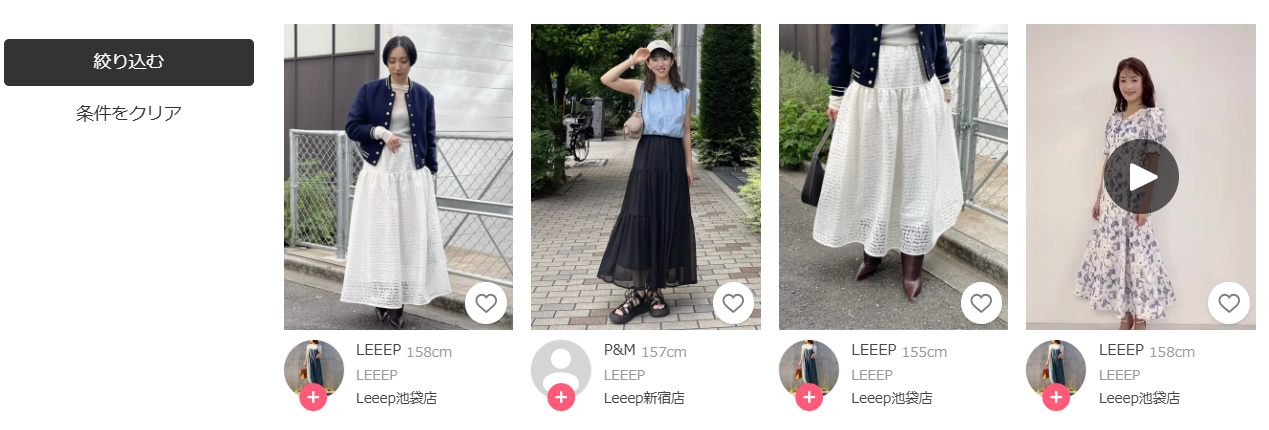Viewport: 1269px width, 430px height.
Task: Open the Leeep新宿店 store link
Action: tap(644, 398)
